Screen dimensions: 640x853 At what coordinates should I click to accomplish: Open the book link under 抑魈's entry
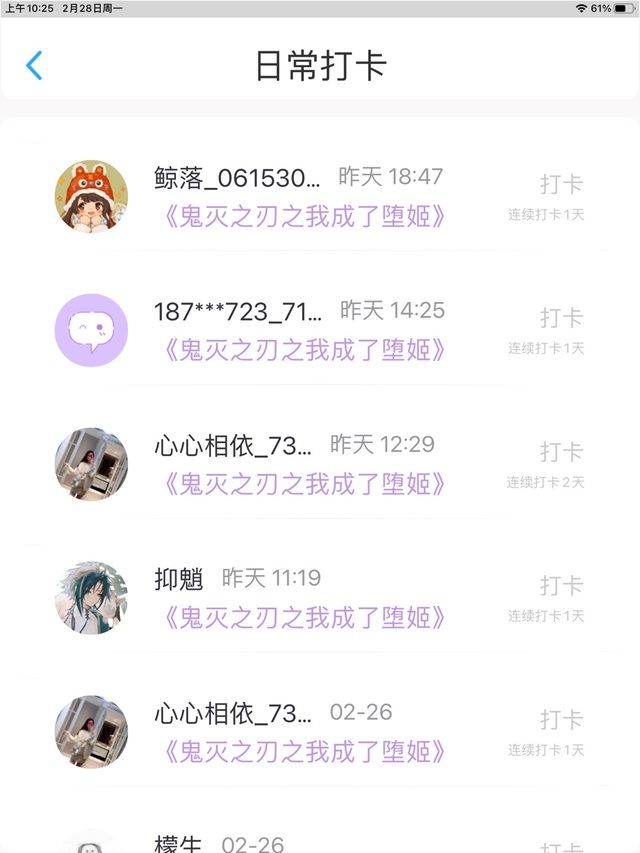pyautogui.click(x=304, y=617)
